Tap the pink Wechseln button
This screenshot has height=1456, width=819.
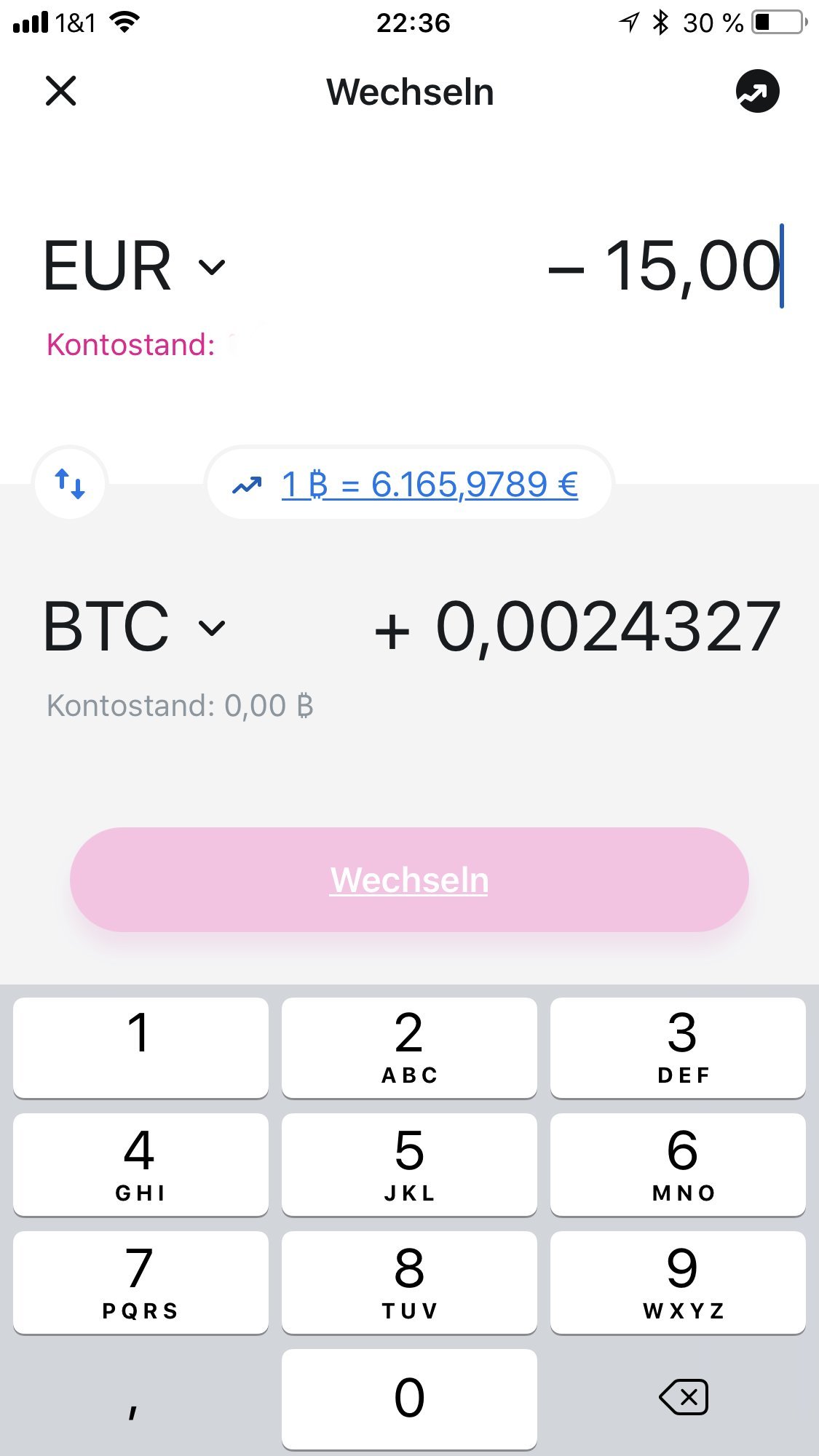[409, 880]
